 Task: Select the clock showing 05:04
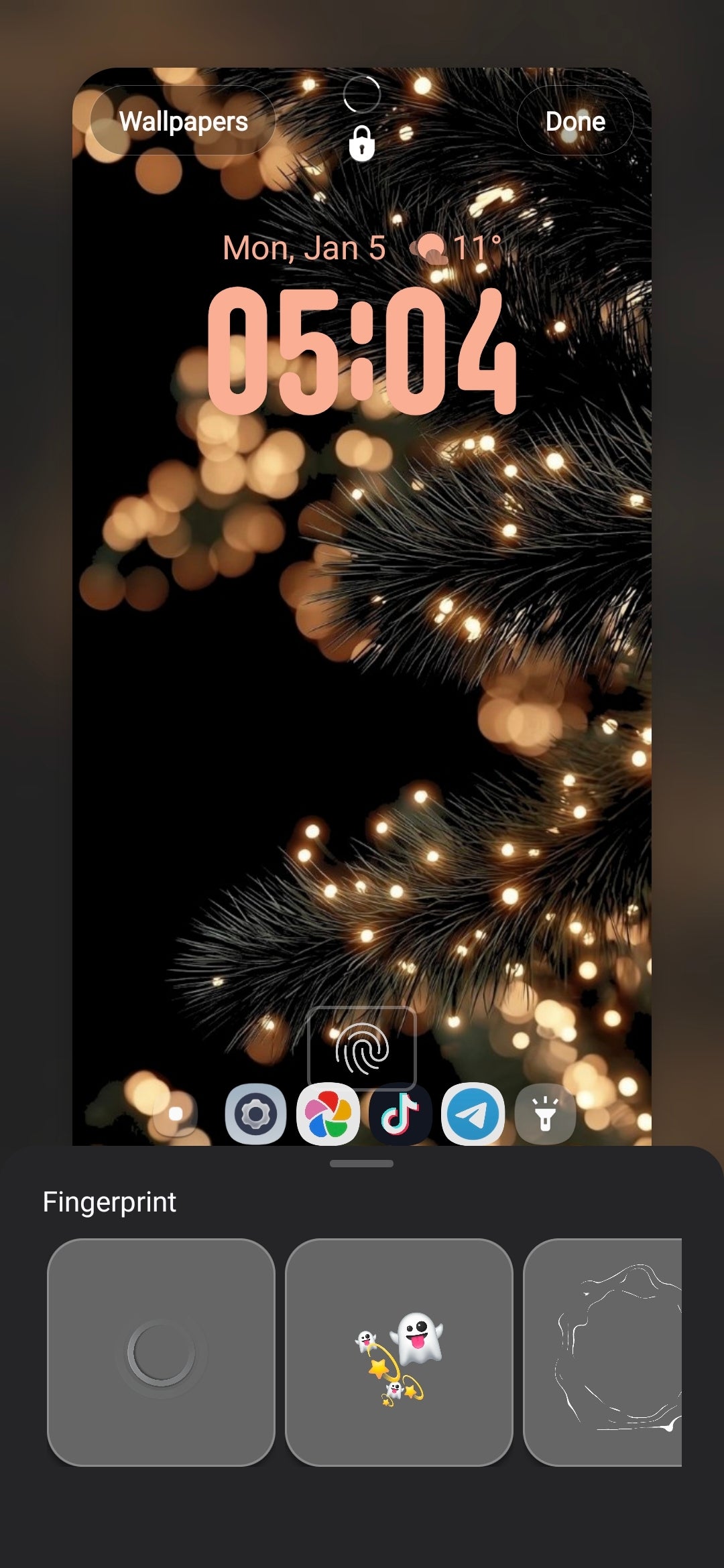point(362,350)
